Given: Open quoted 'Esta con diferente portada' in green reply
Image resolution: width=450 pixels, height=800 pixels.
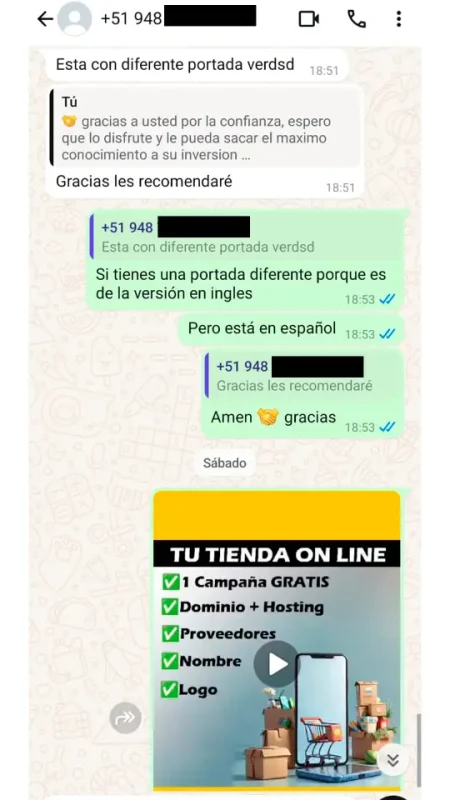Looking at the screenshot, I should (245, 236).
